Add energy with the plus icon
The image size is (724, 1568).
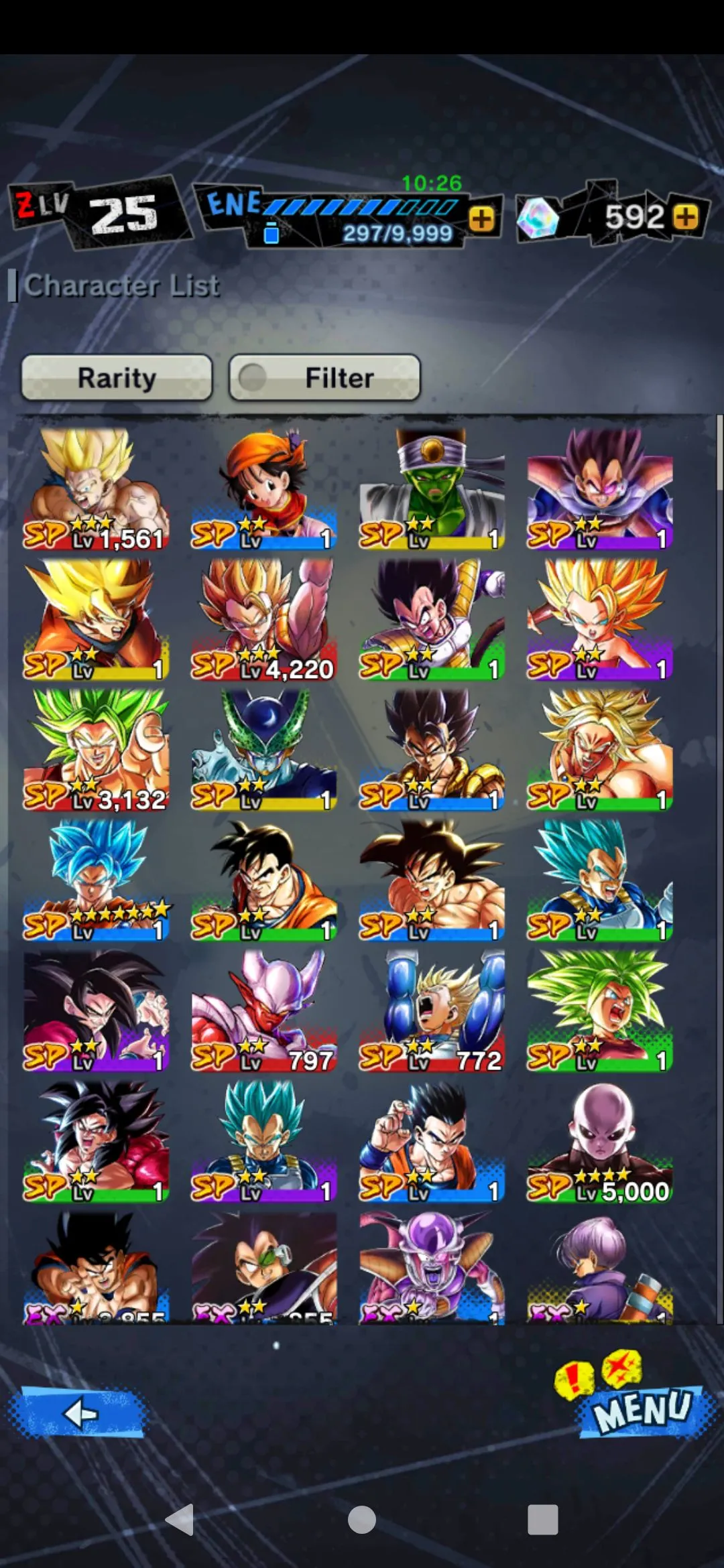click(481, 218)
